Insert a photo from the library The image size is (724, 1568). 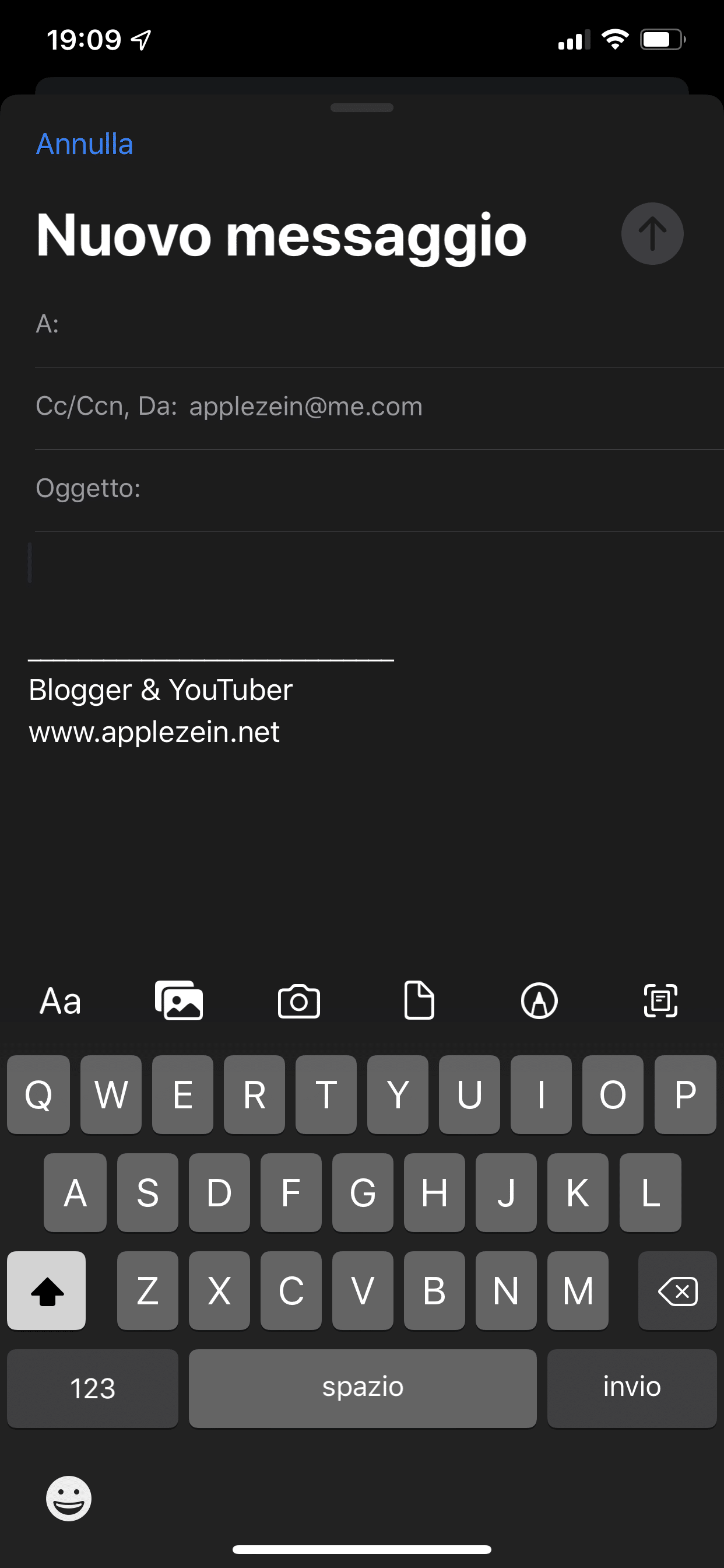(179, 1000)
